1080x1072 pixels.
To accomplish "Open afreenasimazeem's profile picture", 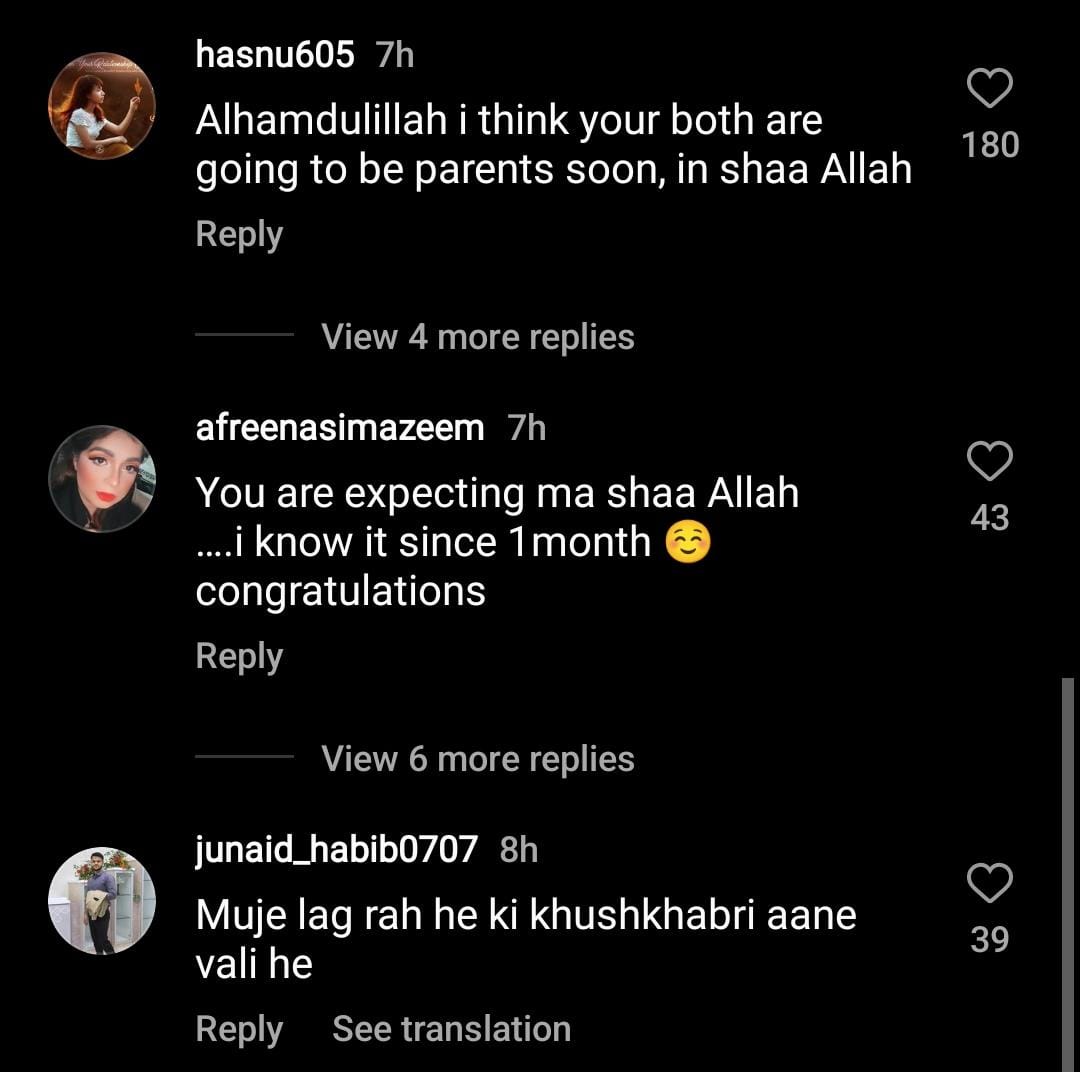I will point(102,479).
